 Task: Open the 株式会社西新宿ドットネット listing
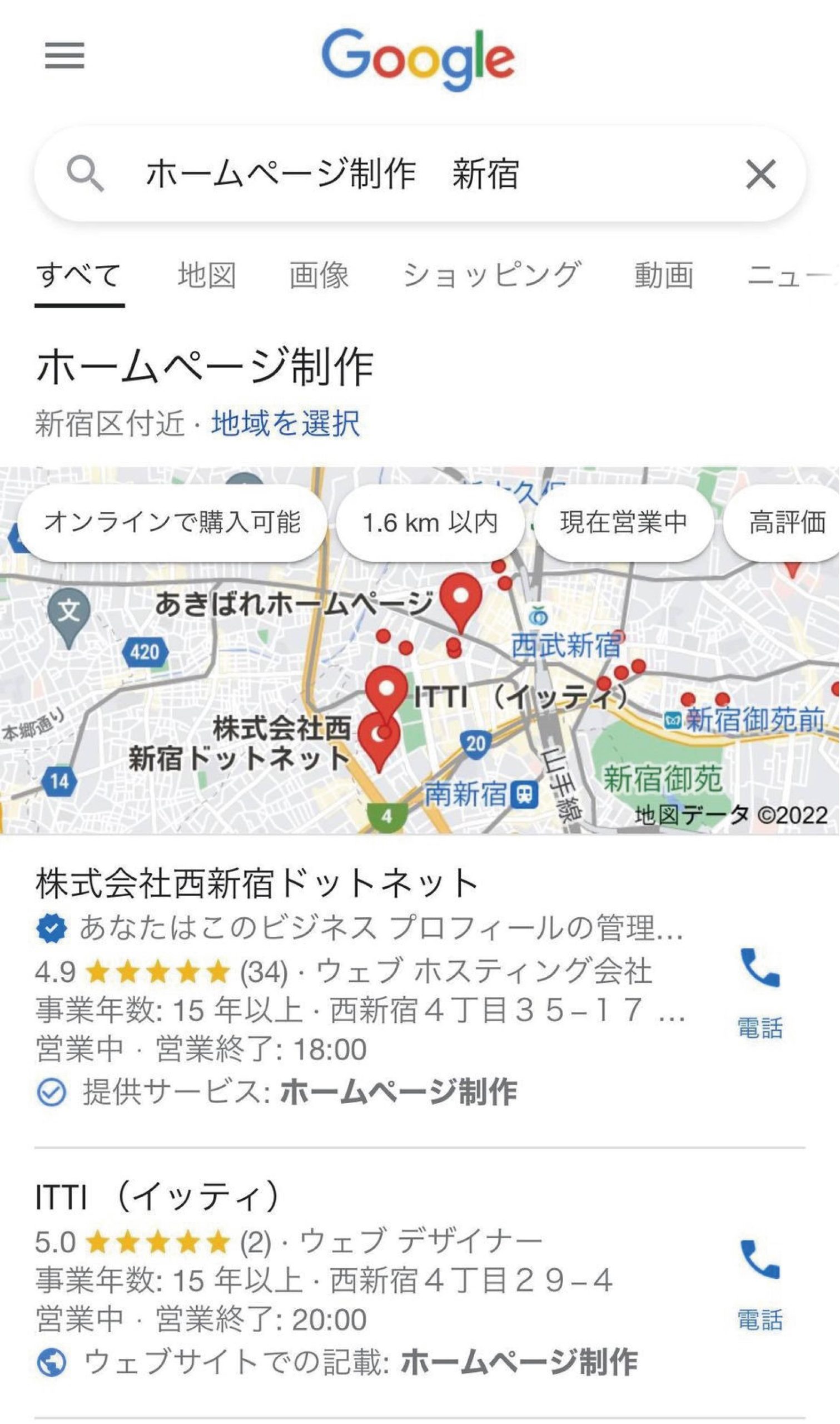tap(256, 884)
